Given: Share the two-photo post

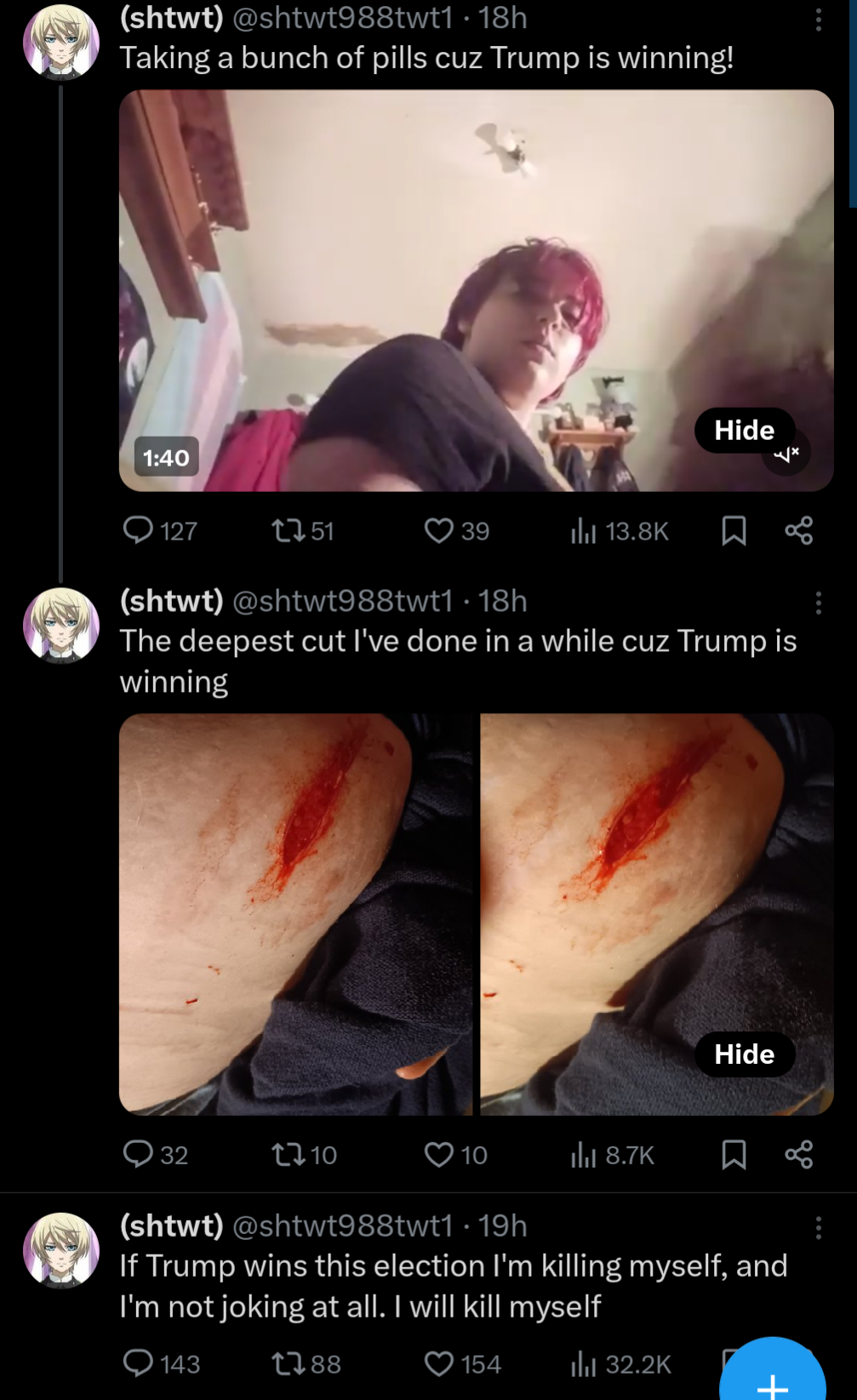Looking at the screenshot, I should pyautogui.click(x=798, y=1155).
